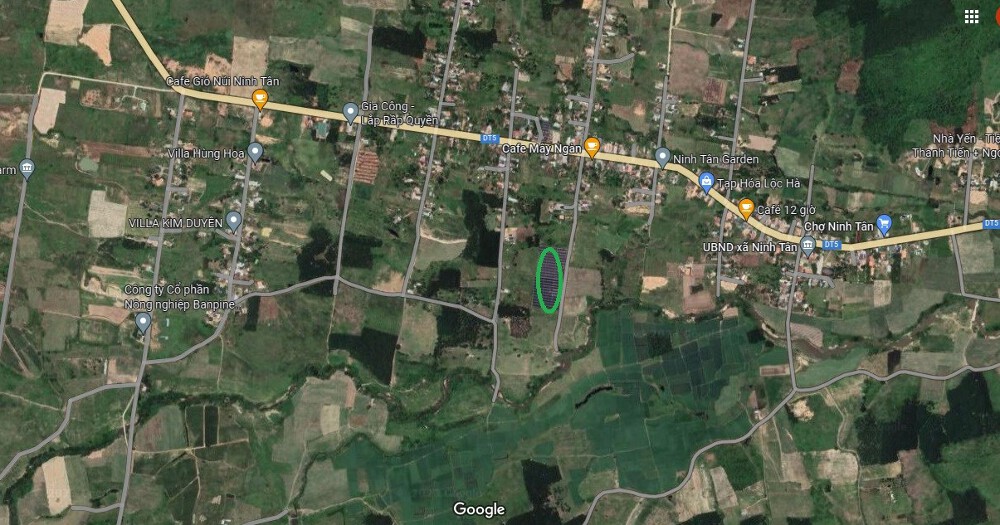
Task: View the UBND xã Ninh Tân place marker
Action: tap(808, 245)
